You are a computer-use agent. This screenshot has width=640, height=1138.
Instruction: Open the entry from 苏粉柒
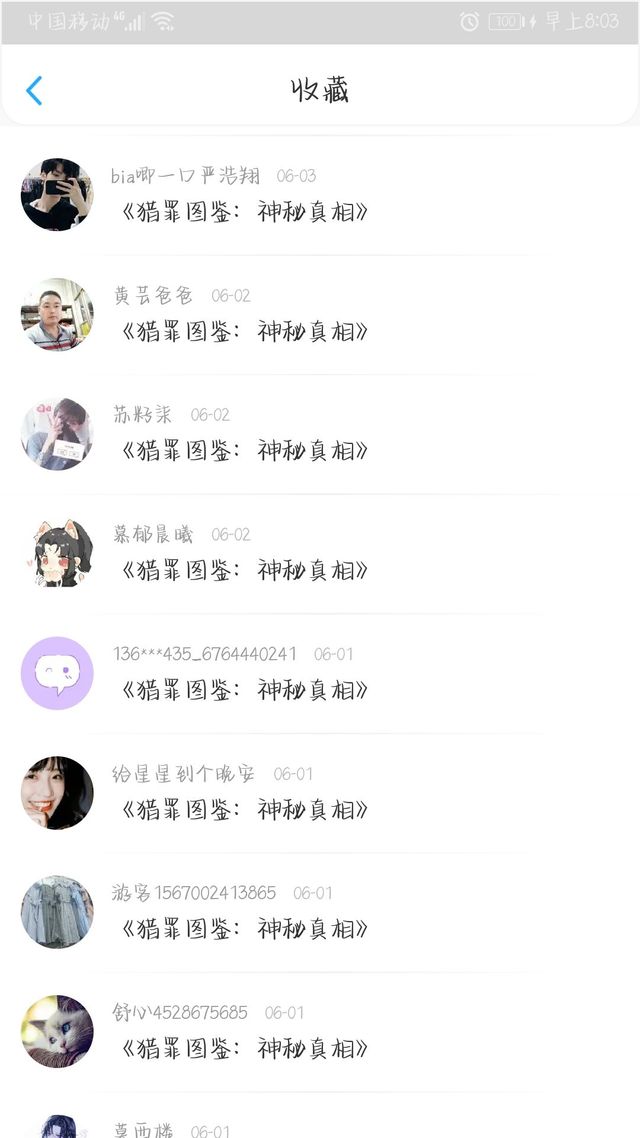pyautogui.click(x=244, y=451)
